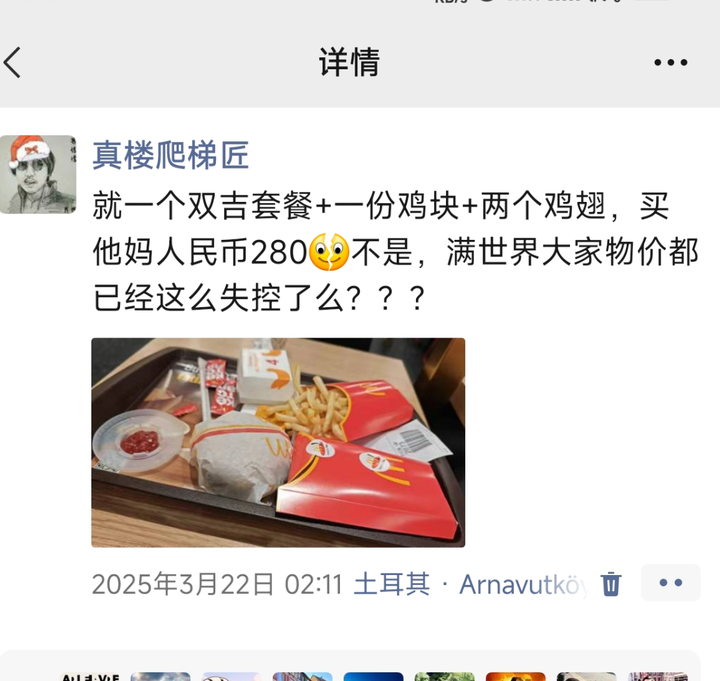Open the three-dot overflow menu

[x=670, y=63]
